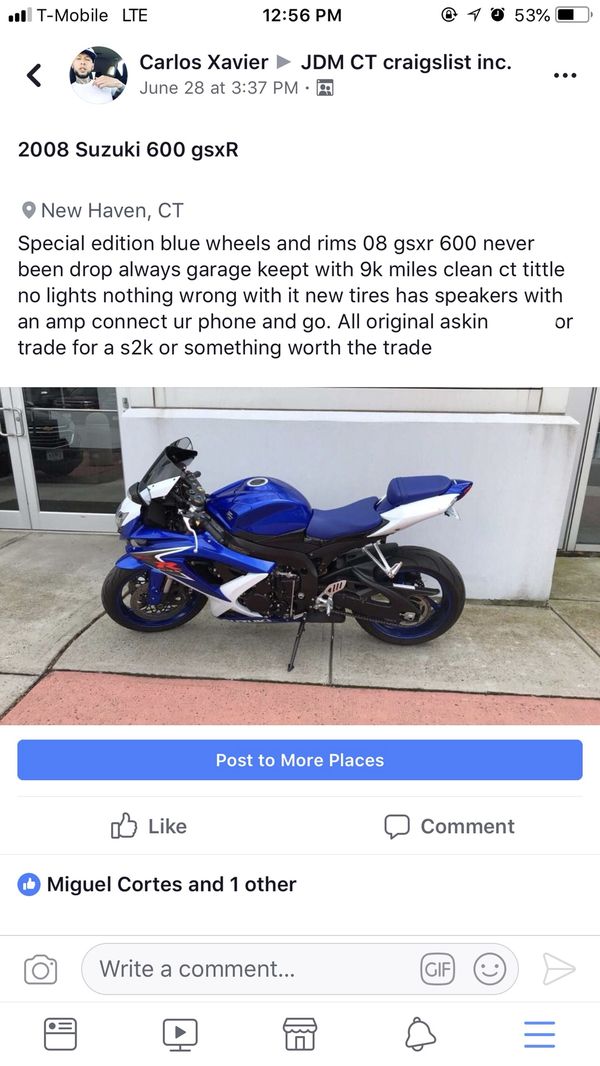Open the hamburger menu tab

pos(539,1034)
